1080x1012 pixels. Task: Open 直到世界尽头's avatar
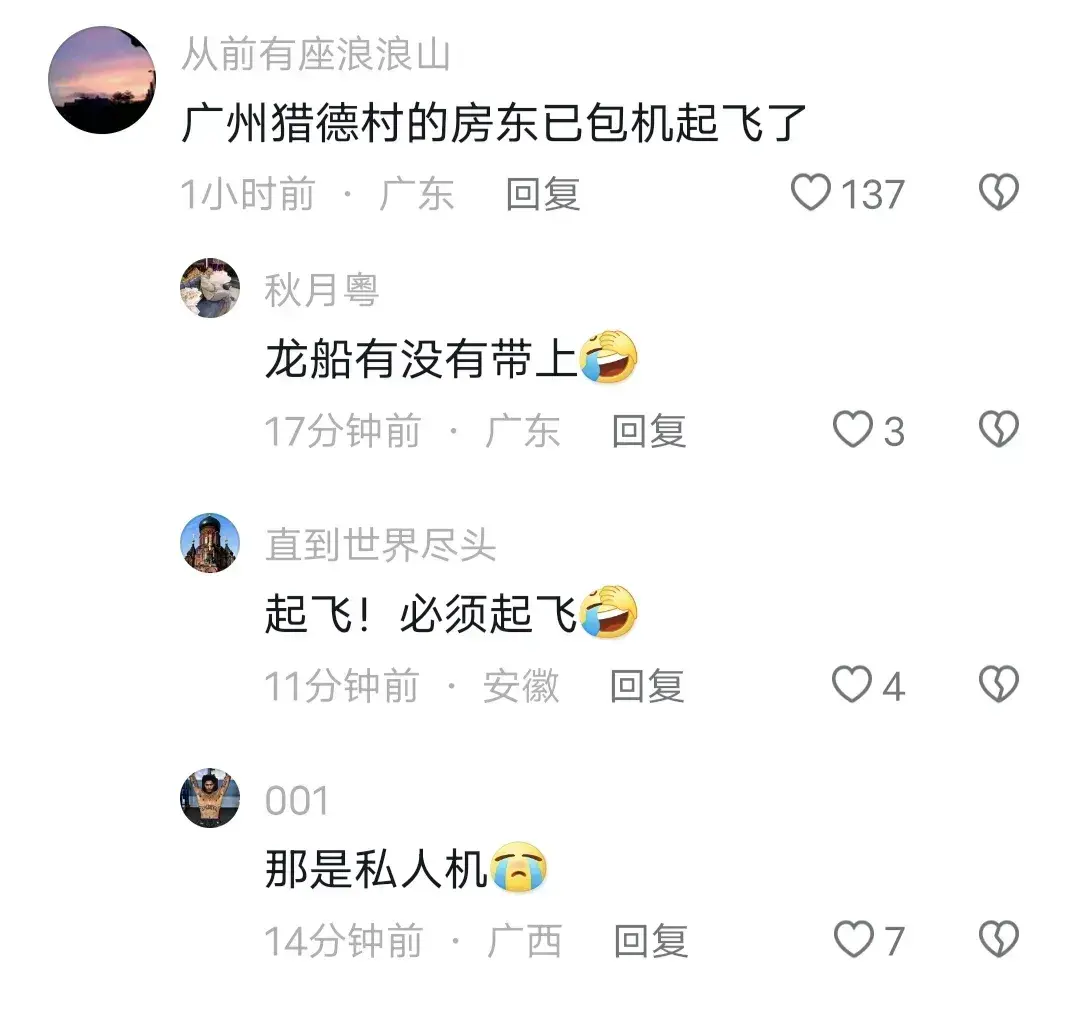coord(210,543)
